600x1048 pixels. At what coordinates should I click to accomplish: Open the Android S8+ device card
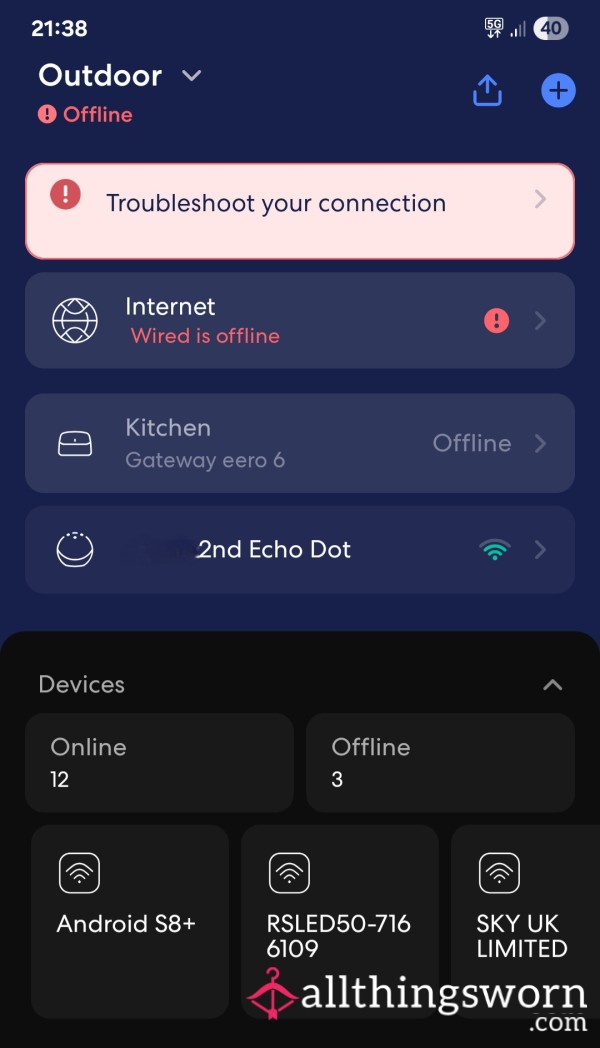click(x=130, y=921)
